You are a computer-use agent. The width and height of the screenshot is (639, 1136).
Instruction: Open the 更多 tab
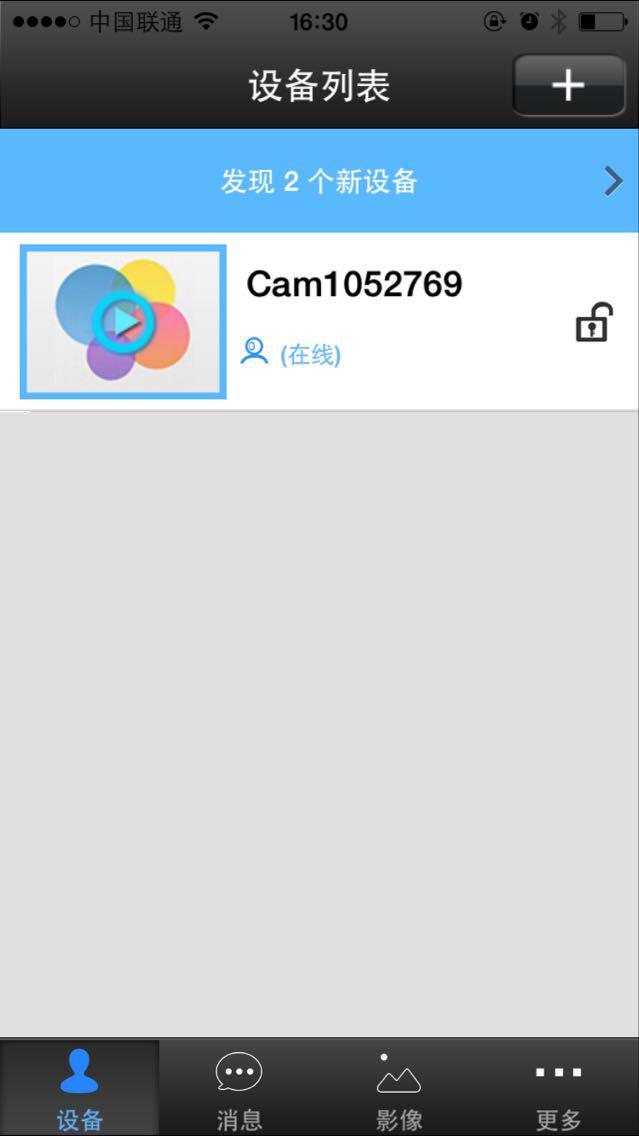click(x=558, y=1088)
